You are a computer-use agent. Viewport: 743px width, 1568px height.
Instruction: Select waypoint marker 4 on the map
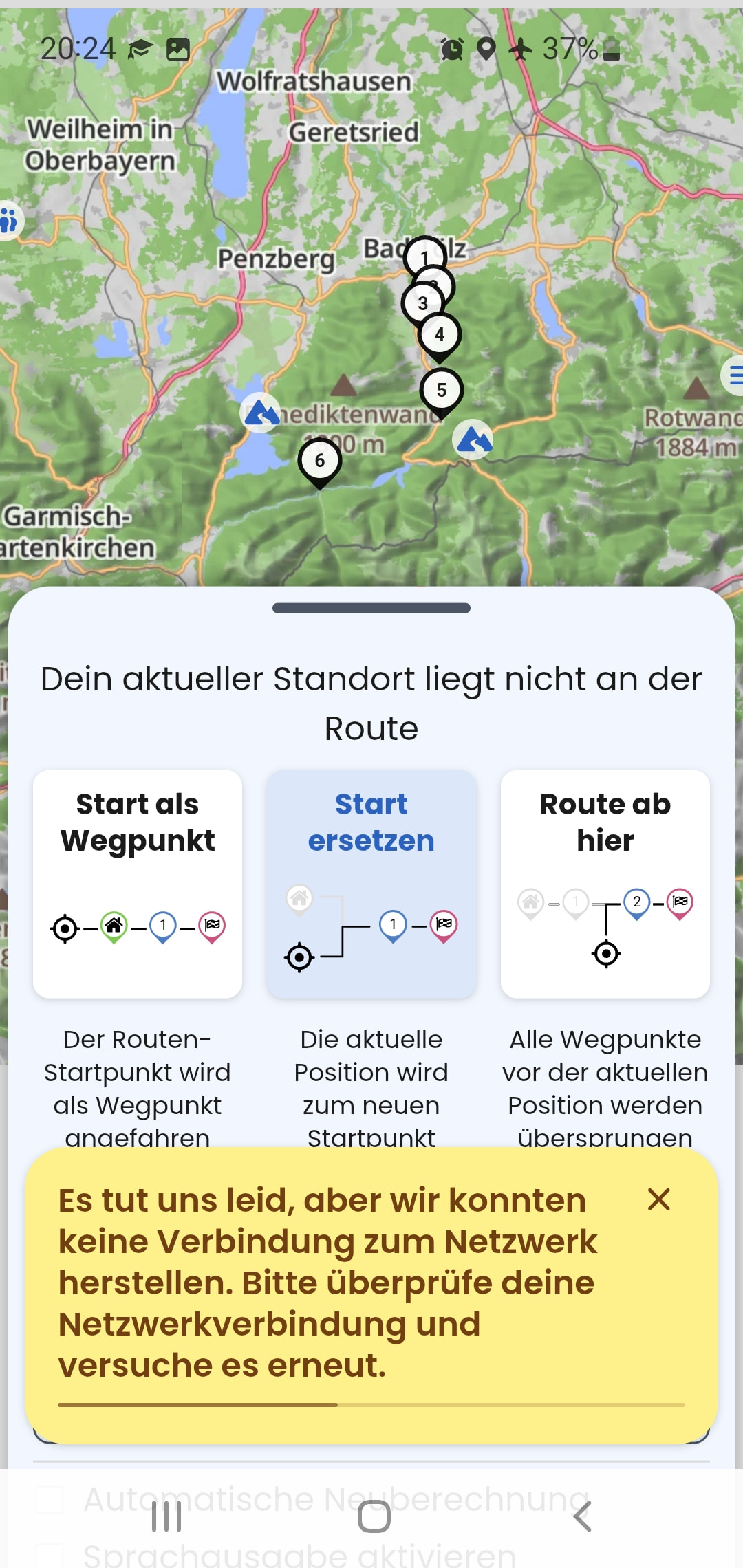tap(440, 335)
